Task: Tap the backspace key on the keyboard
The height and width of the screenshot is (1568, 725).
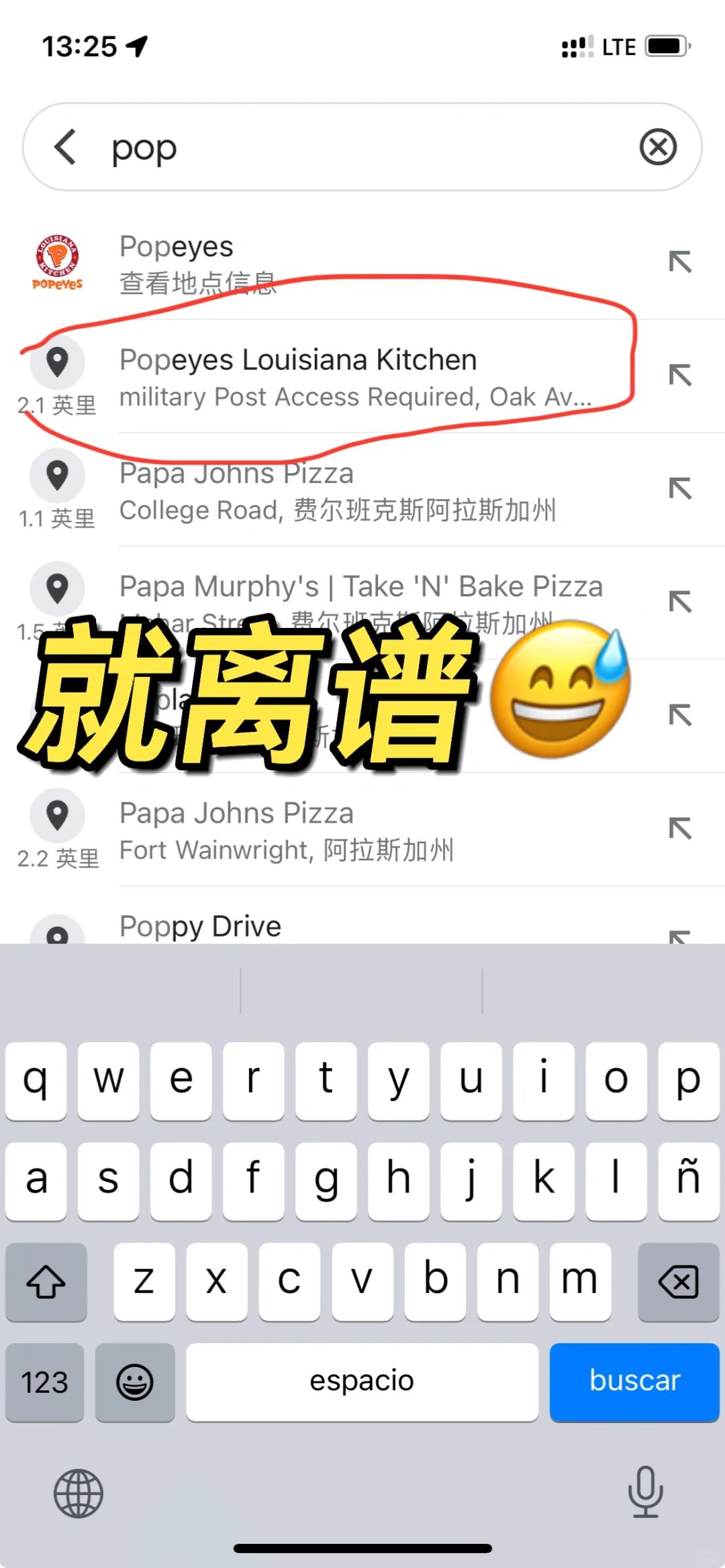Action: pos(678,1282)
